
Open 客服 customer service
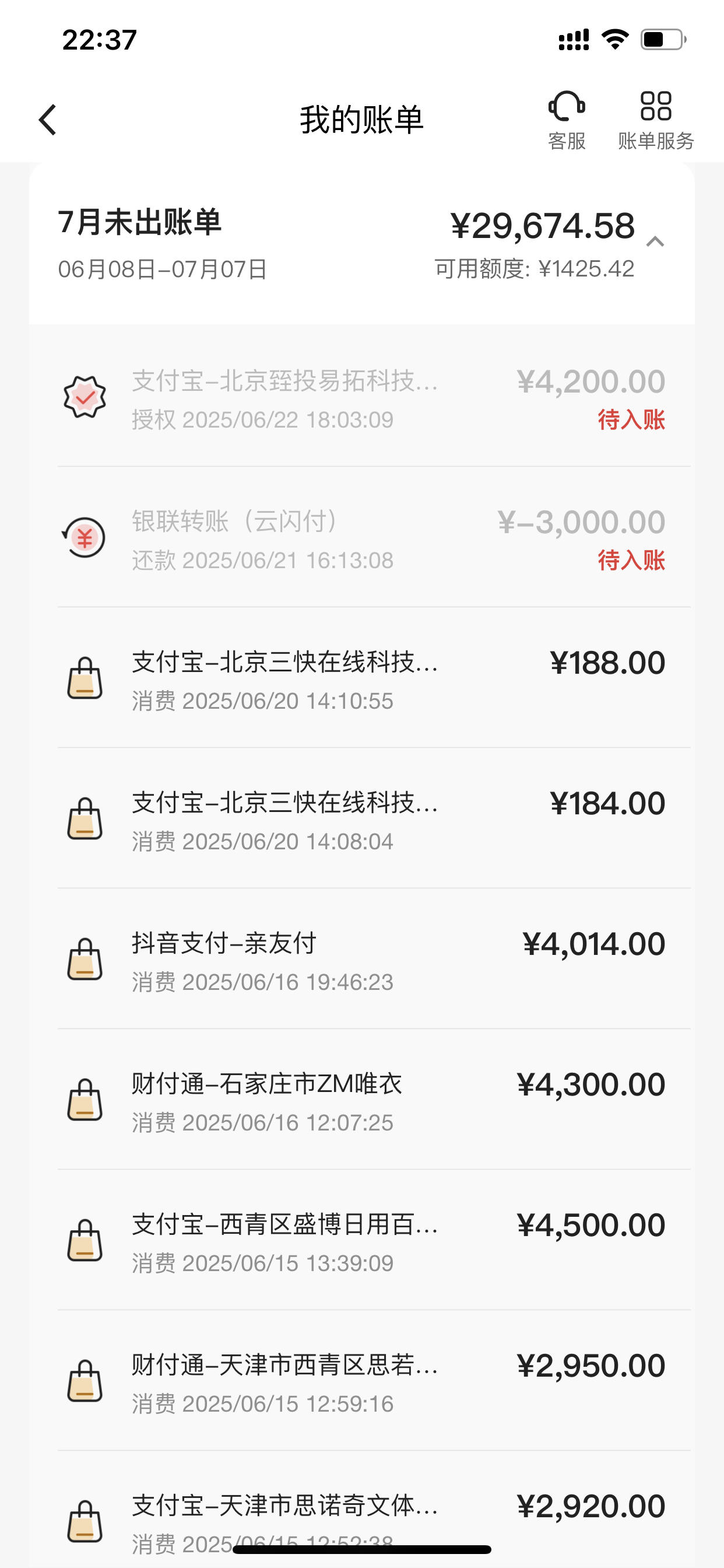tap(567, 121)
